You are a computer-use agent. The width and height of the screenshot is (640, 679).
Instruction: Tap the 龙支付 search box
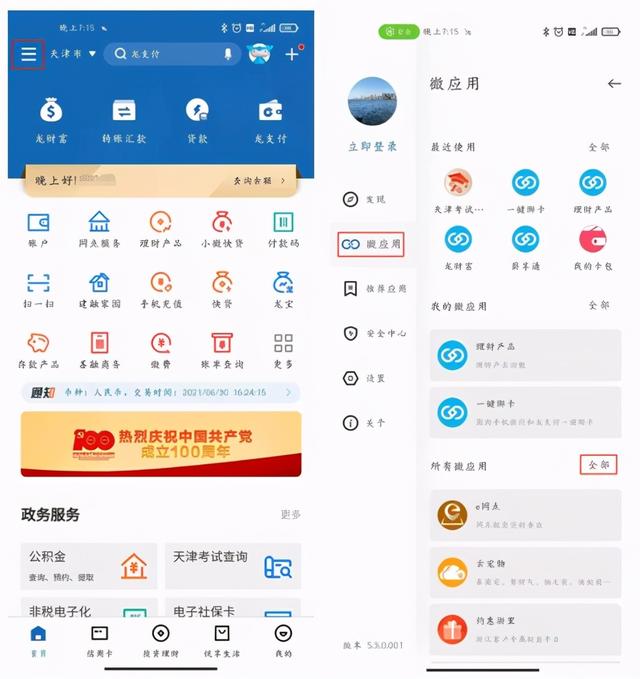coord(172,54)
